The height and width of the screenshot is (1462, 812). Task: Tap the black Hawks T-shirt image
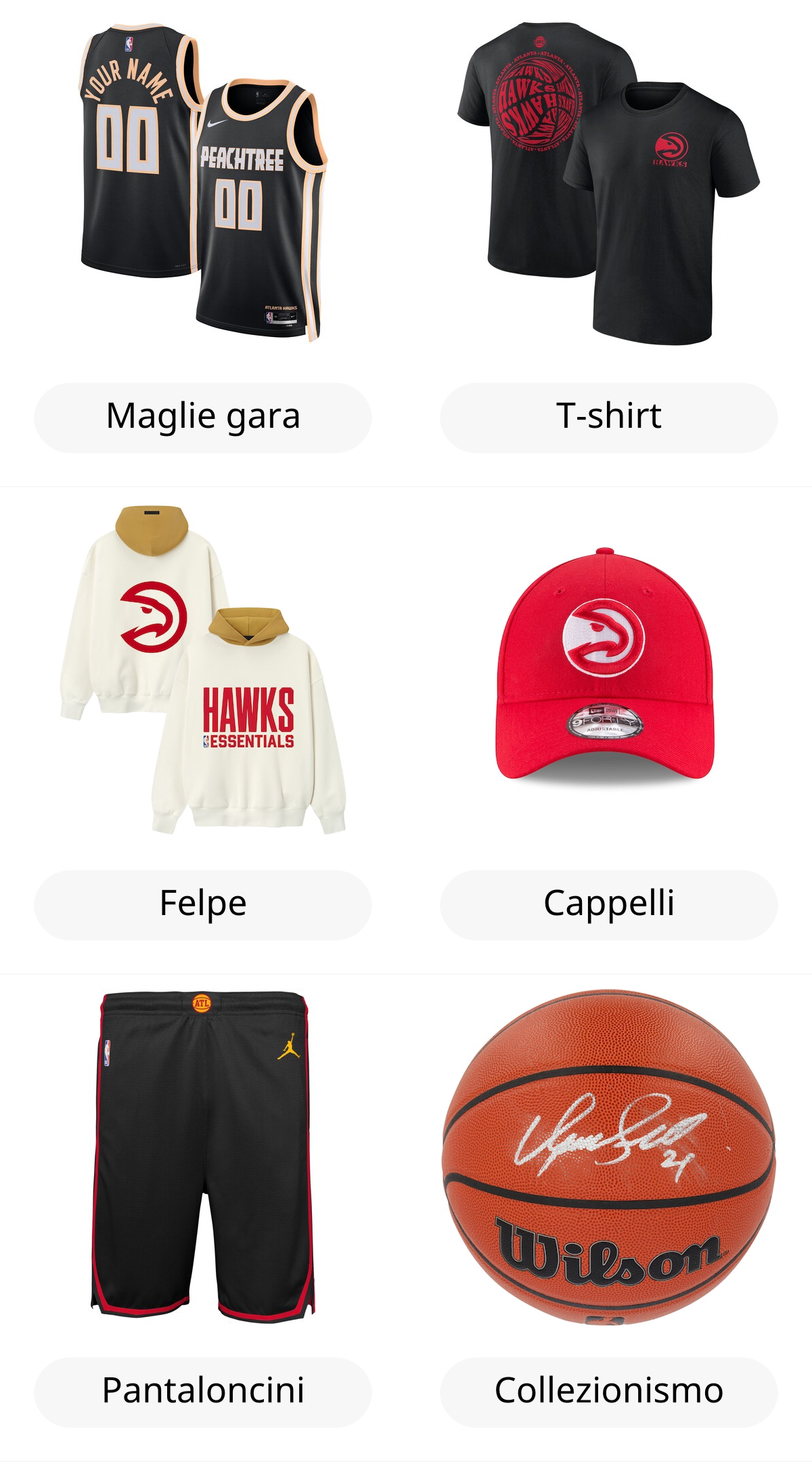pos(608,183)
